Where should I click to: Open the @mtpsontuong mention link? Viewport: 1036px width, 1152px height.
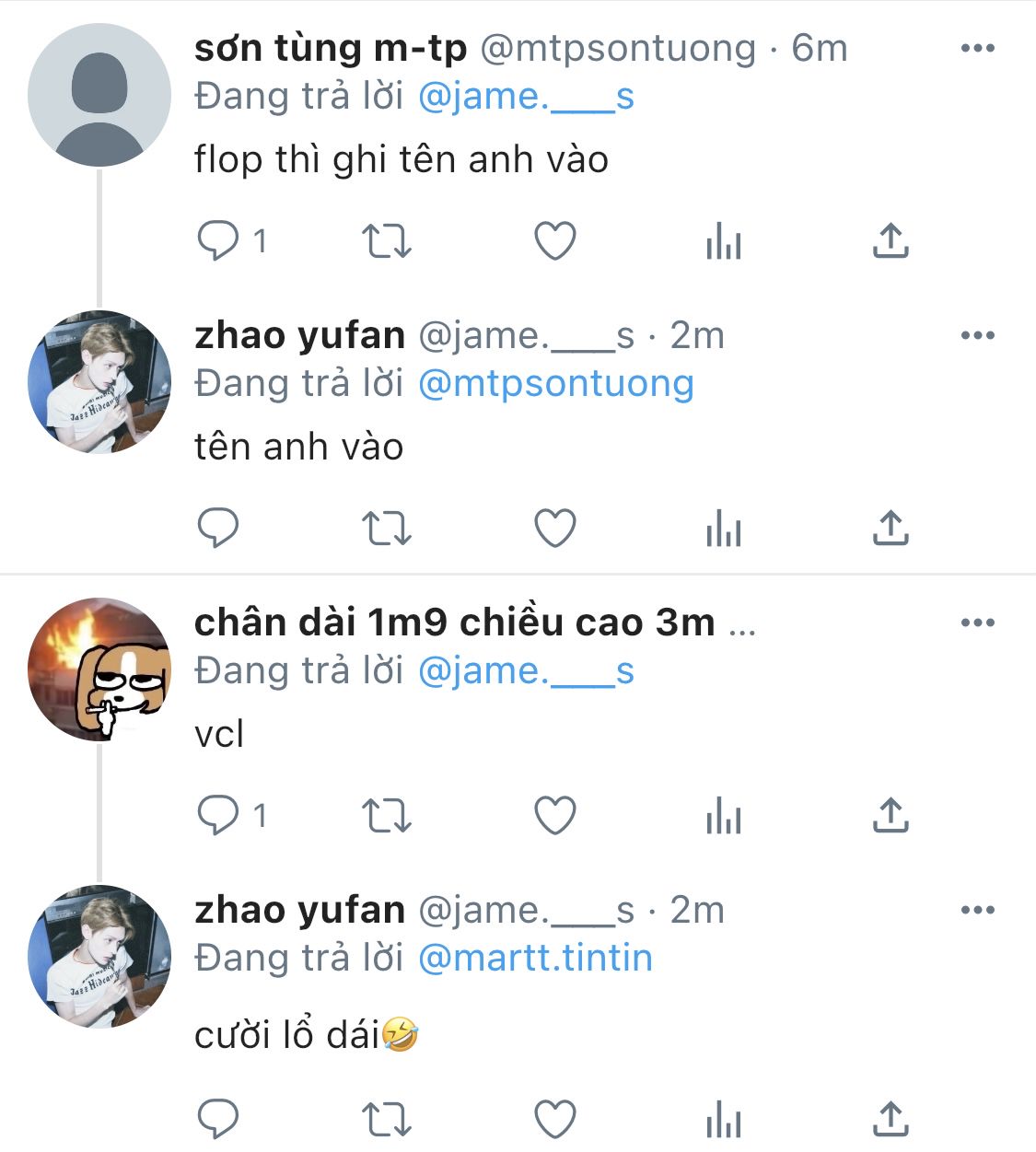[x=556, y=384]
